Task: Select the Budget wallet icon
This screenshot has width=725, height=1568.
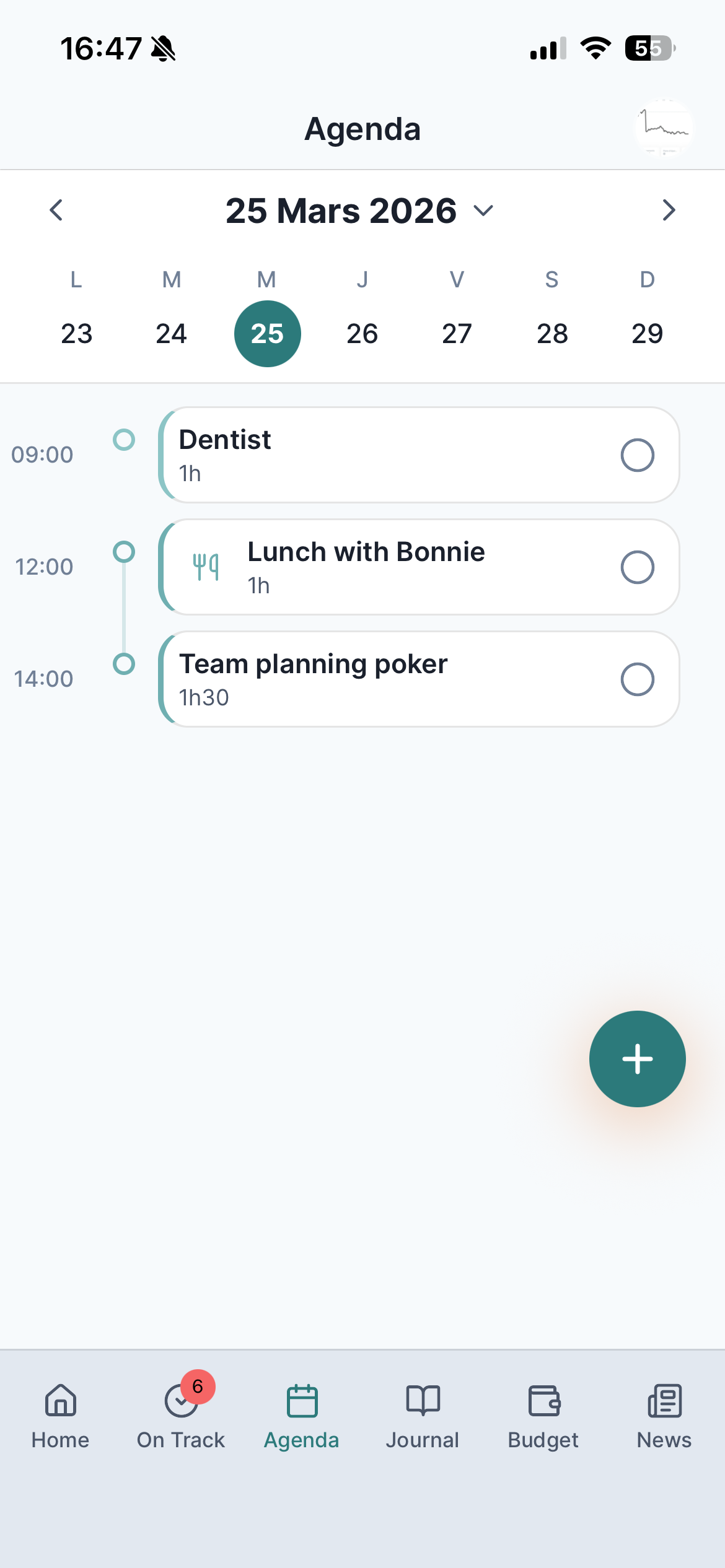Action: pos(543,1400)
